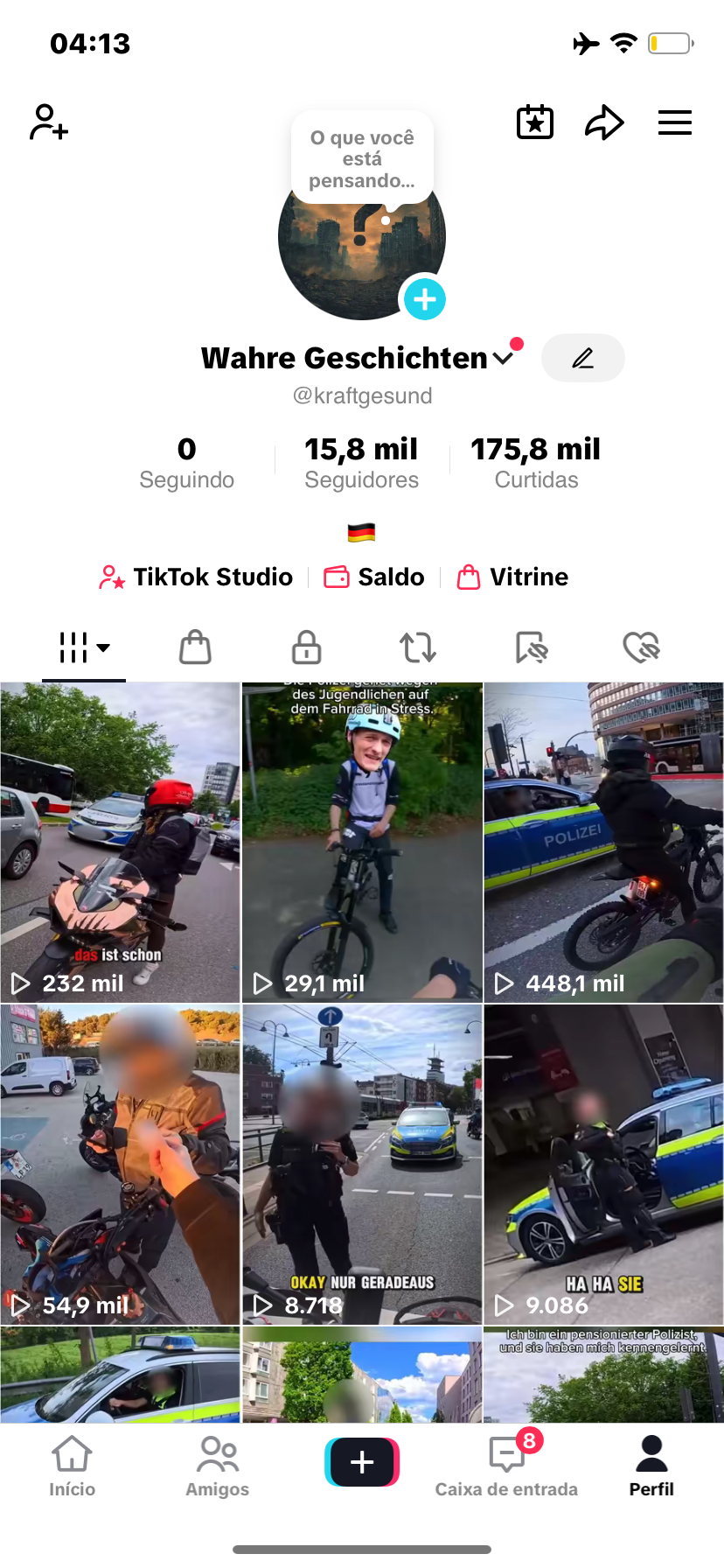
Task: Open Saldo balance
Action: [x=374, y=577]
